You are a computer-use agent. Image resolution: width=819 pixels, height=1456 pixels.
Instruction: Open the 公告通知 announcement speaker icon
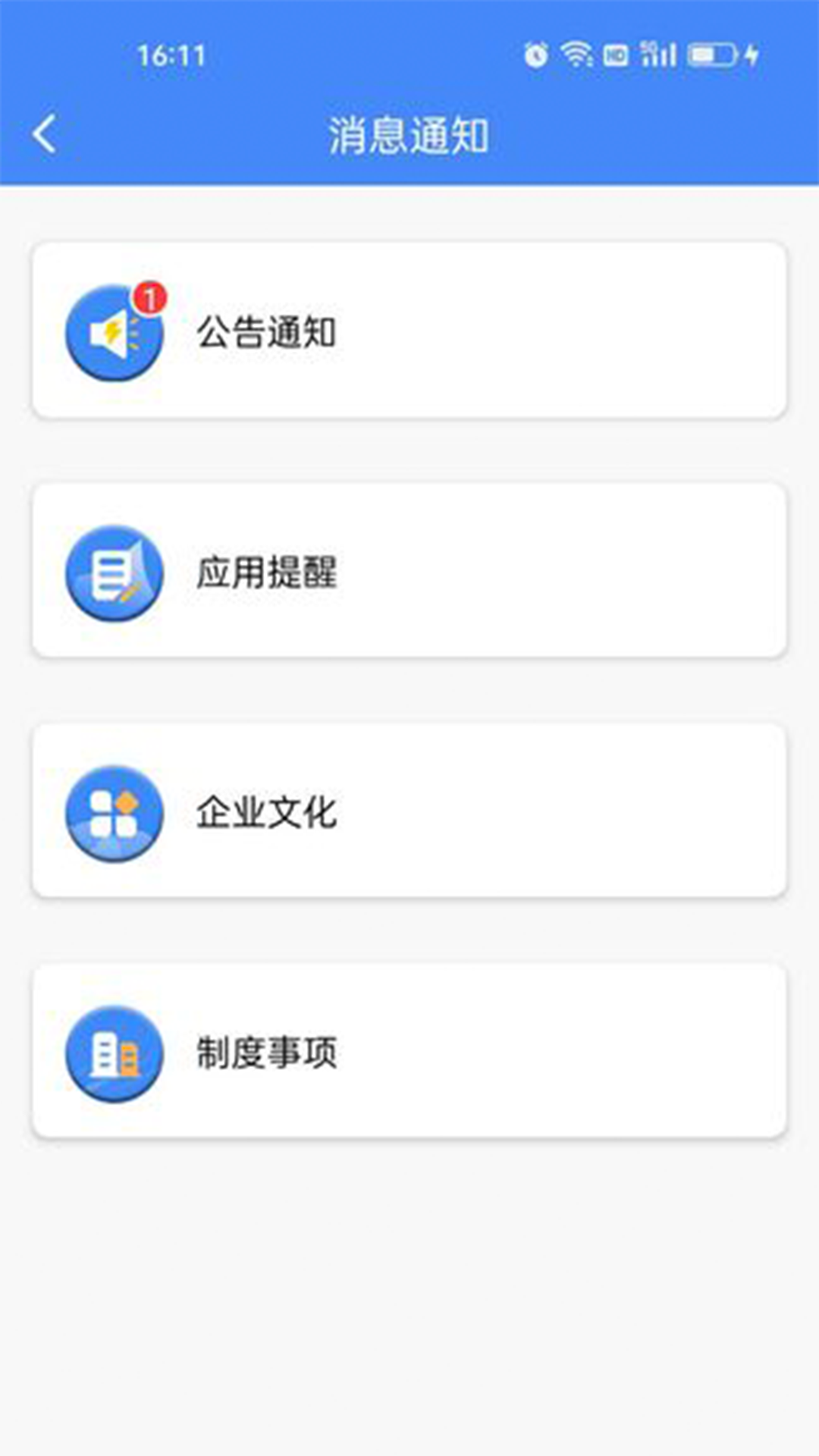(114, 330)
